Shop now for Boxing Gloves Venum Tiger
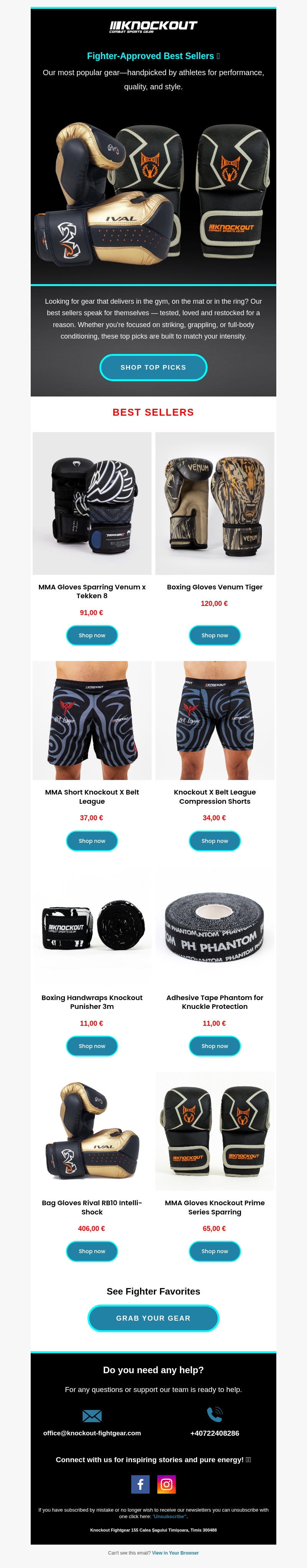307x1568 pixels. tap(215, 635)
